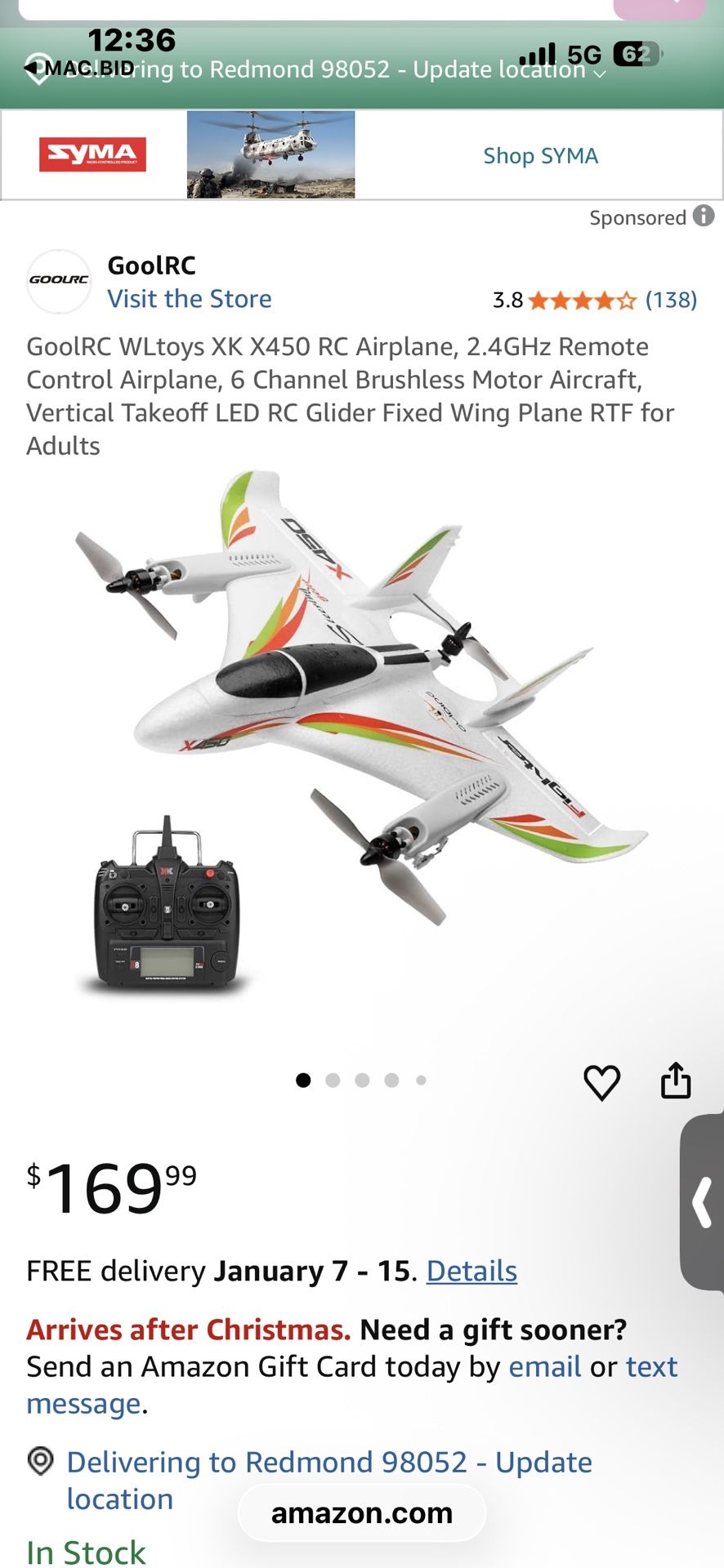This screenshot has height=1568, width=724.
Task: Expand the side panel arrow handle
Action: coord(703,1202)
